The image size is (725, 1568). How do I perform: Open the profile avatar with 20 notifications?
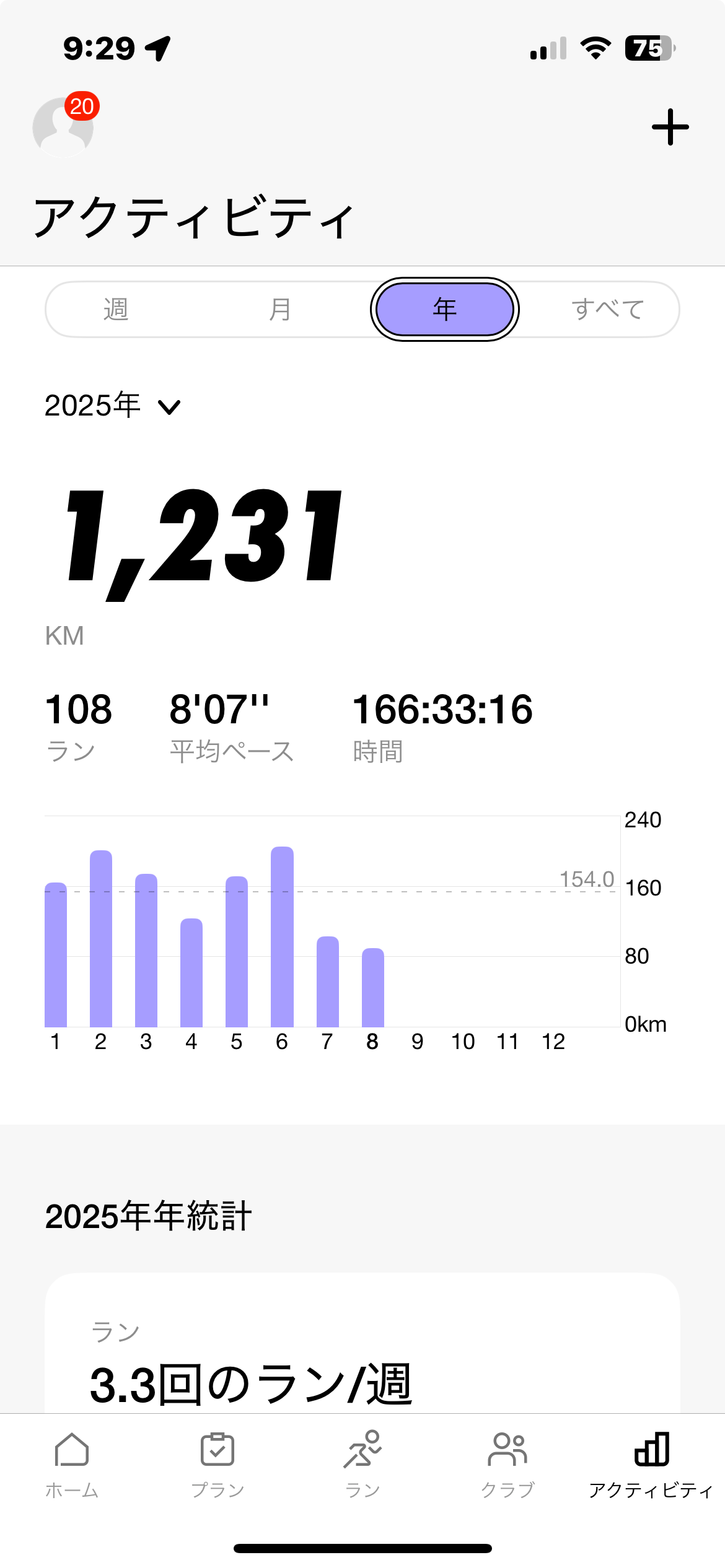(64, 126)
